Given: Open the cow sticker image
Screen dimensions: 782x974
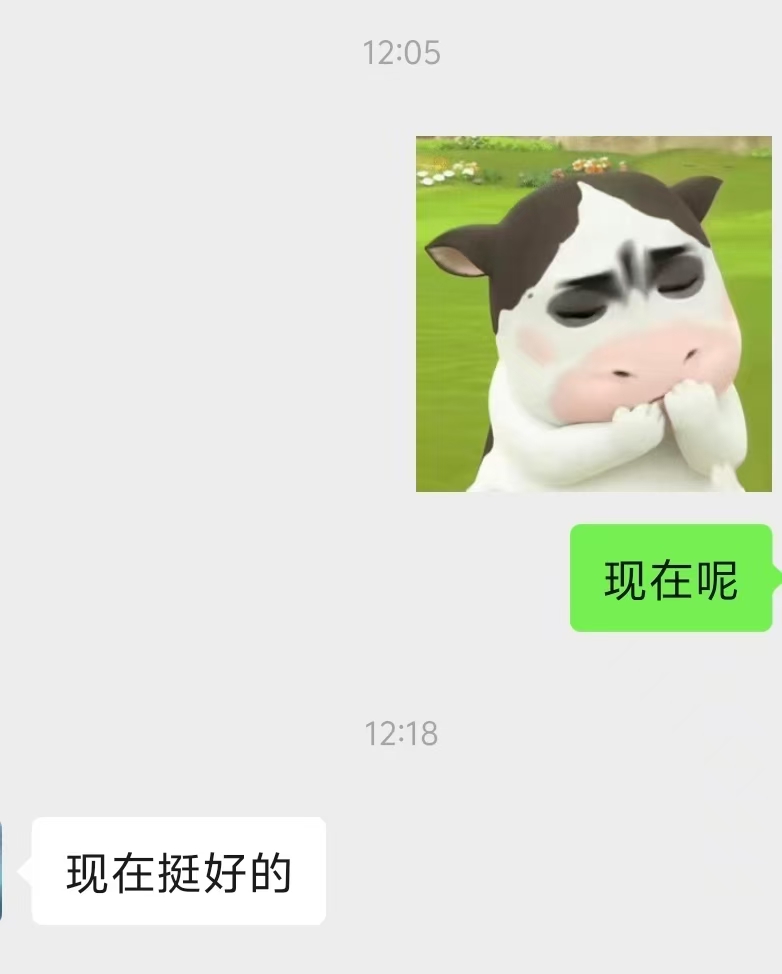Looking at the screenshot, I should tap(594, 314).
